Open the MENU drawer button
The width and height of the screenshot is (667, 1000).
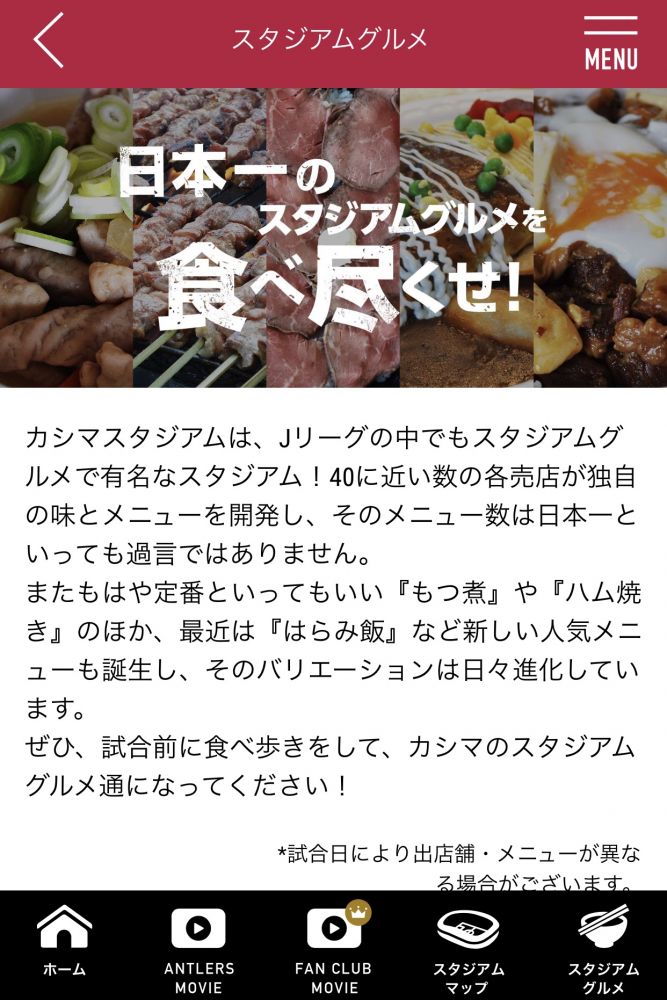(x=611, y=43)
